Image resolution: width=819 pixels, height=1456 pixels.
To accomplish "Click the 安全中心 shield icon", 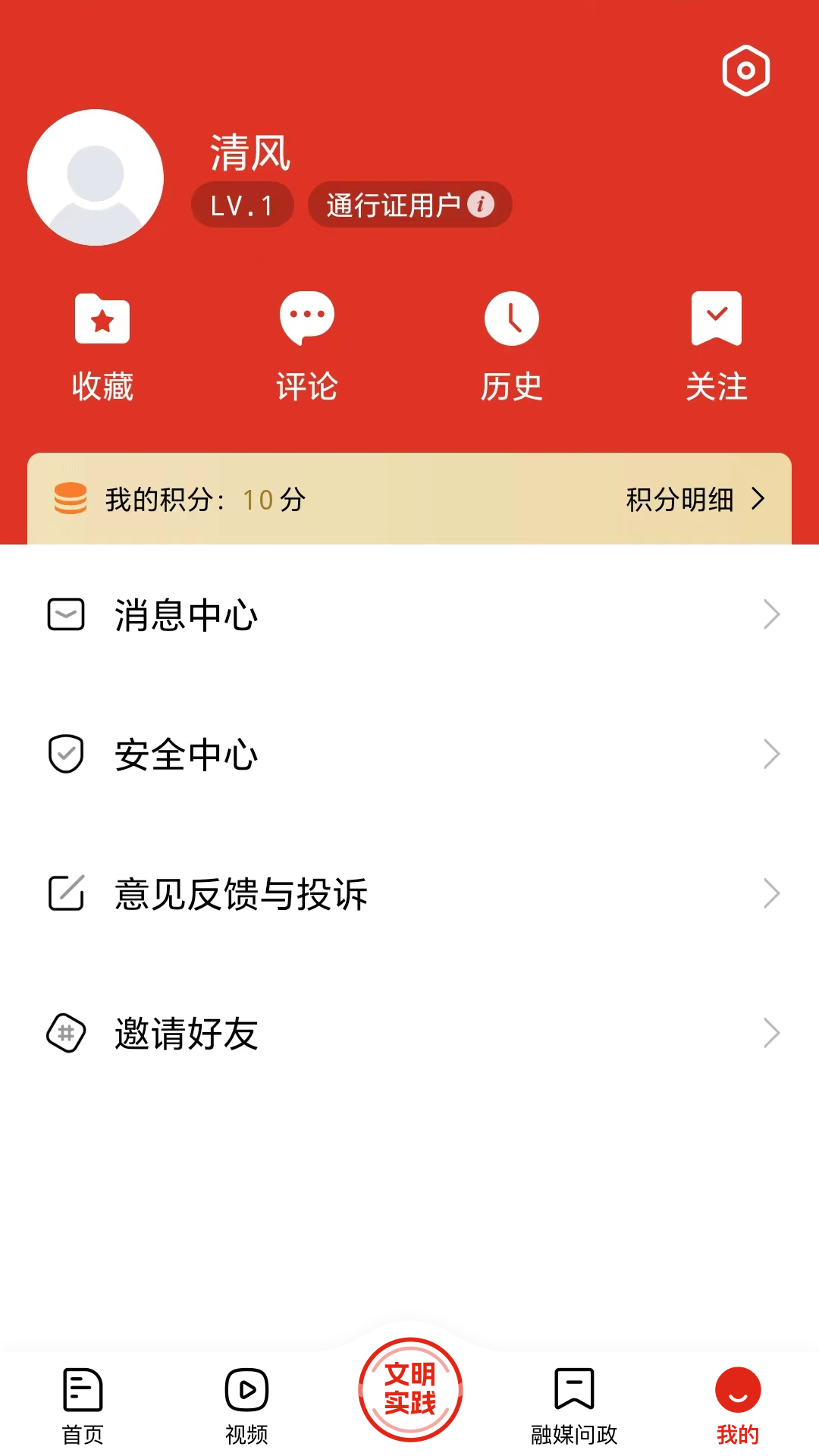I will tap(66, 754).
